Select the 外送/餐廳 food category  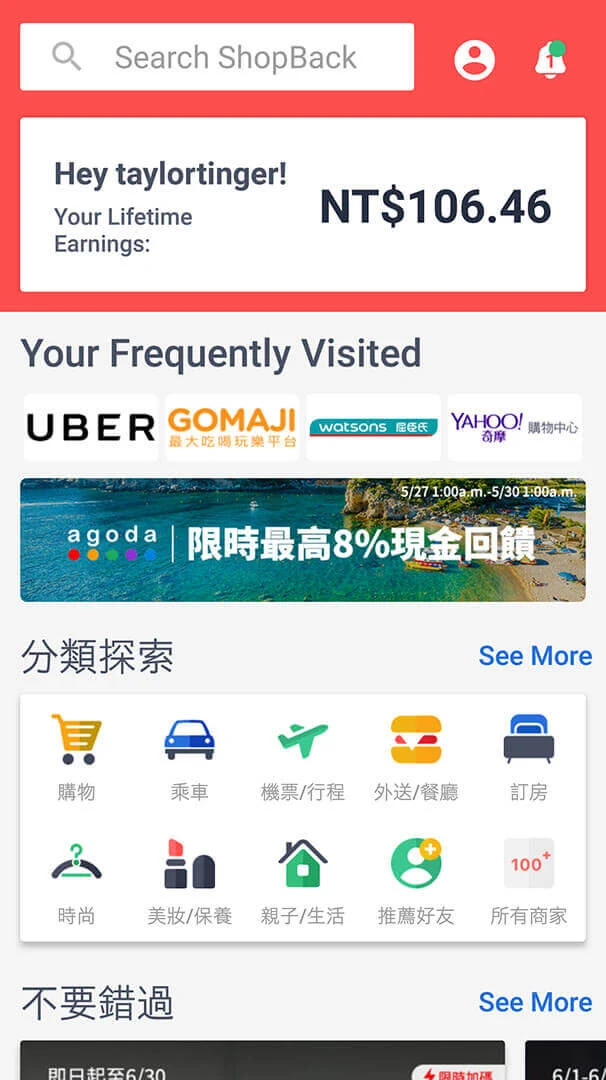pos(416,757)
